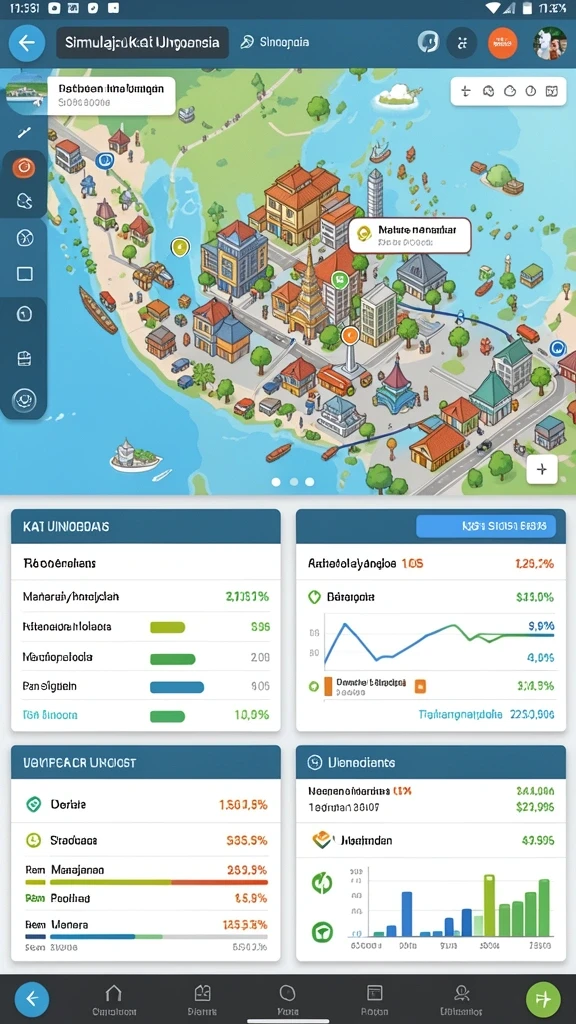Open the location card at the map's top left
This screenshot has height=1024, width=576.
click(x=111, y=95)
